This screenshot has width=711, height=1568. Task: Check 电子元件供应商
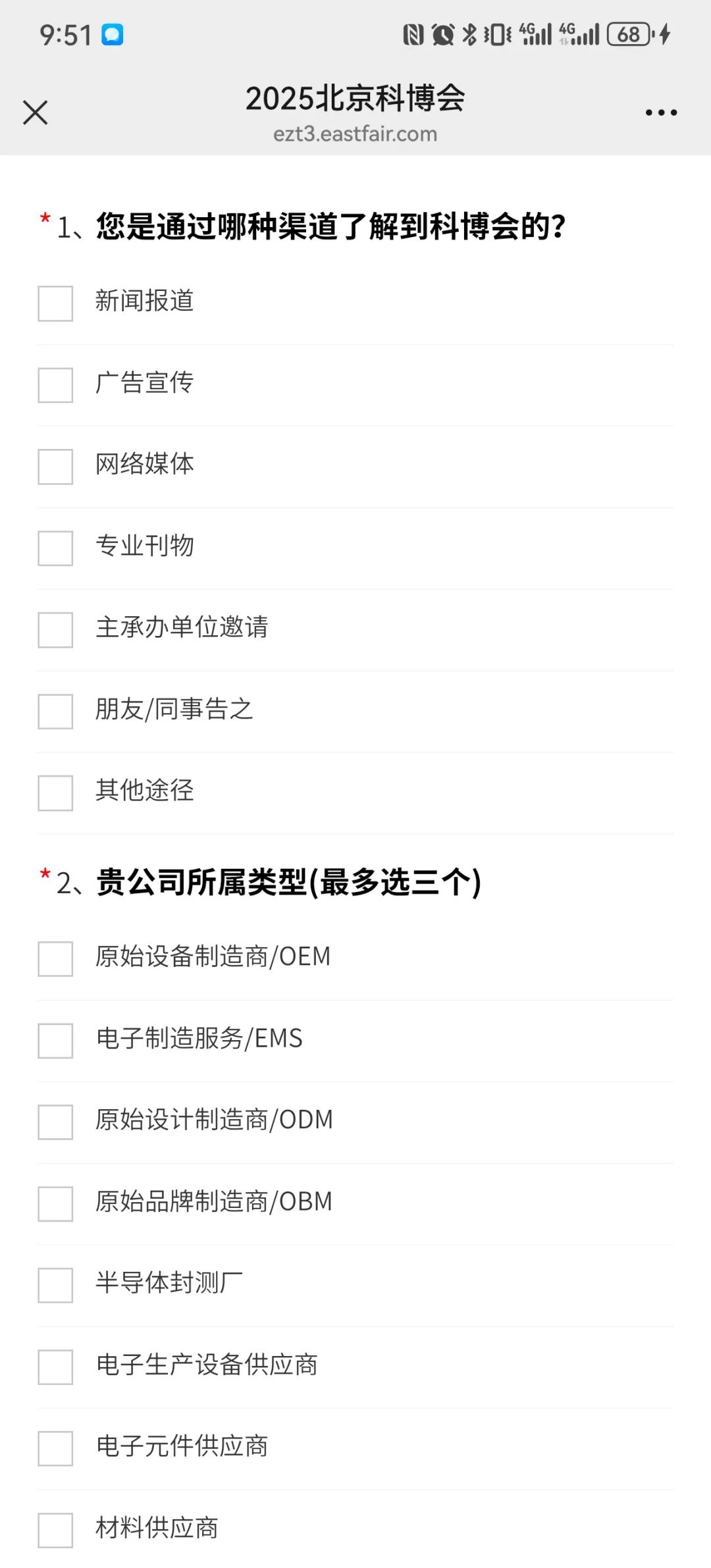(x=55, y=1449)
